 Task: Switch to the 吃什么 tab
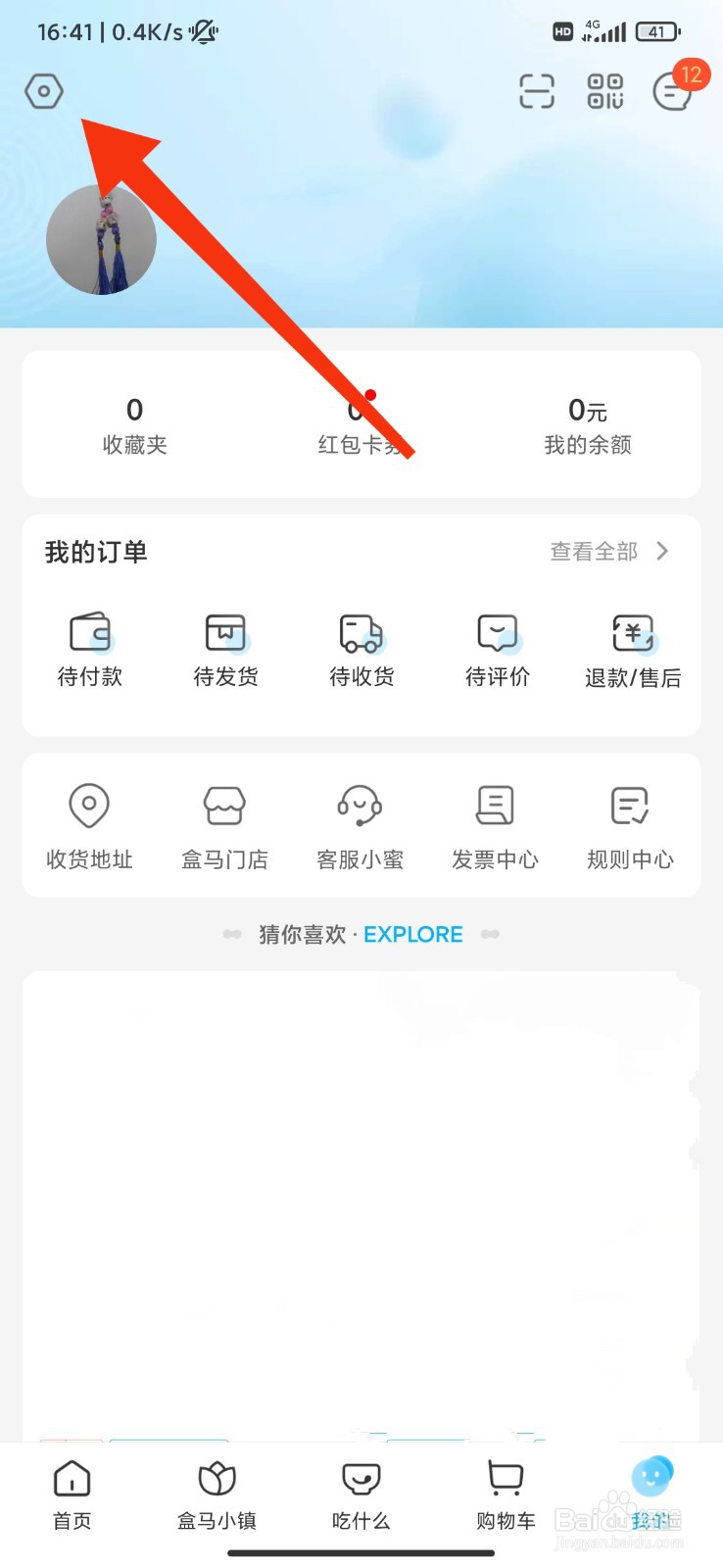click(361, 1495)
